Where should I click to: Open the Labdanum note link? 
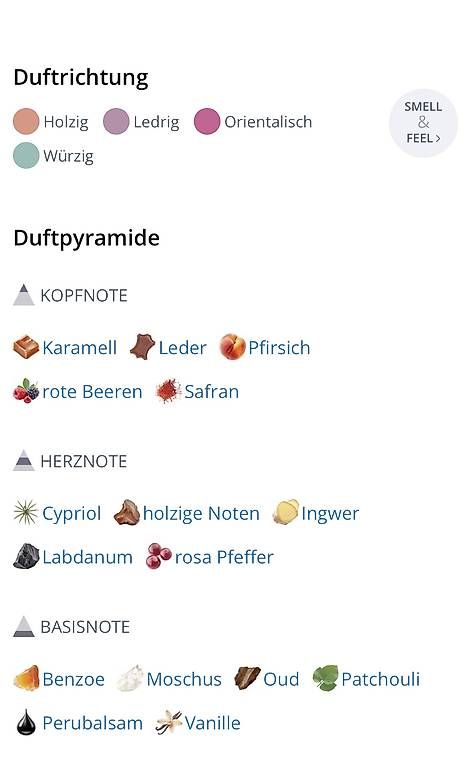click(73, 557)
